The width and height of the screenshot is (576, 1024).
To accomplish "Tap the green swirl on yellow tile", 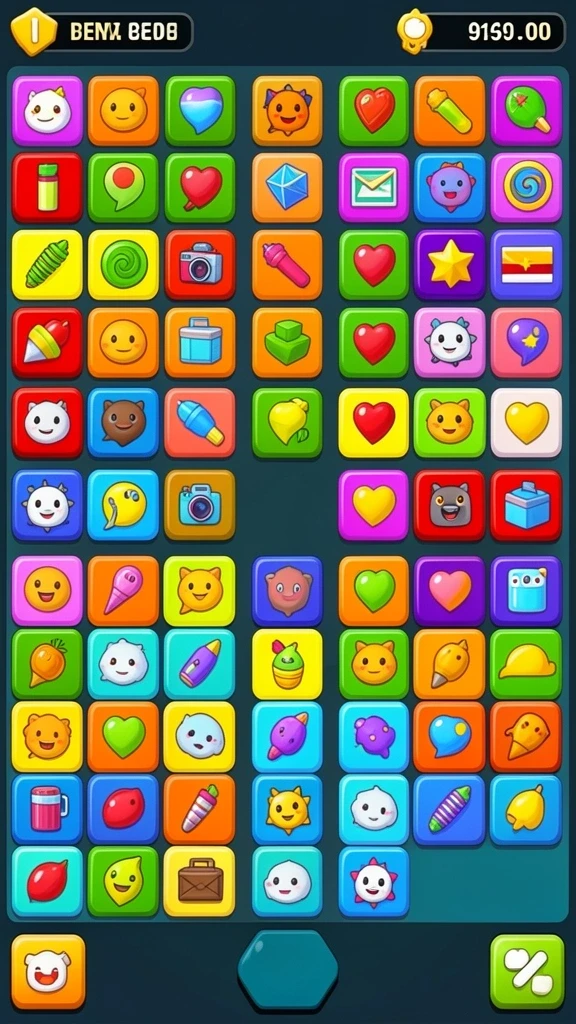I will (123, 264).
